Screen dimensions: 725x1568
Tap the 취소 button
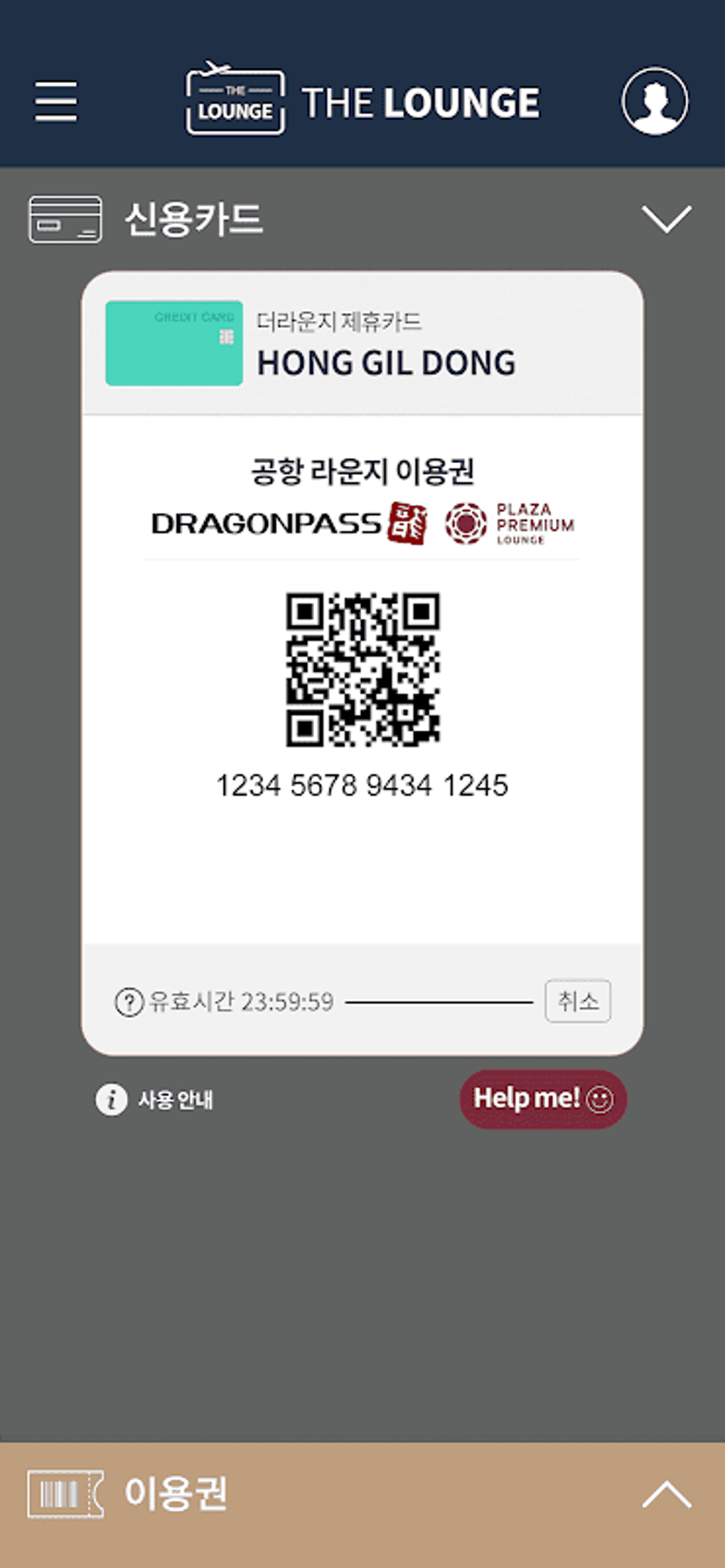coord(577,1001)
